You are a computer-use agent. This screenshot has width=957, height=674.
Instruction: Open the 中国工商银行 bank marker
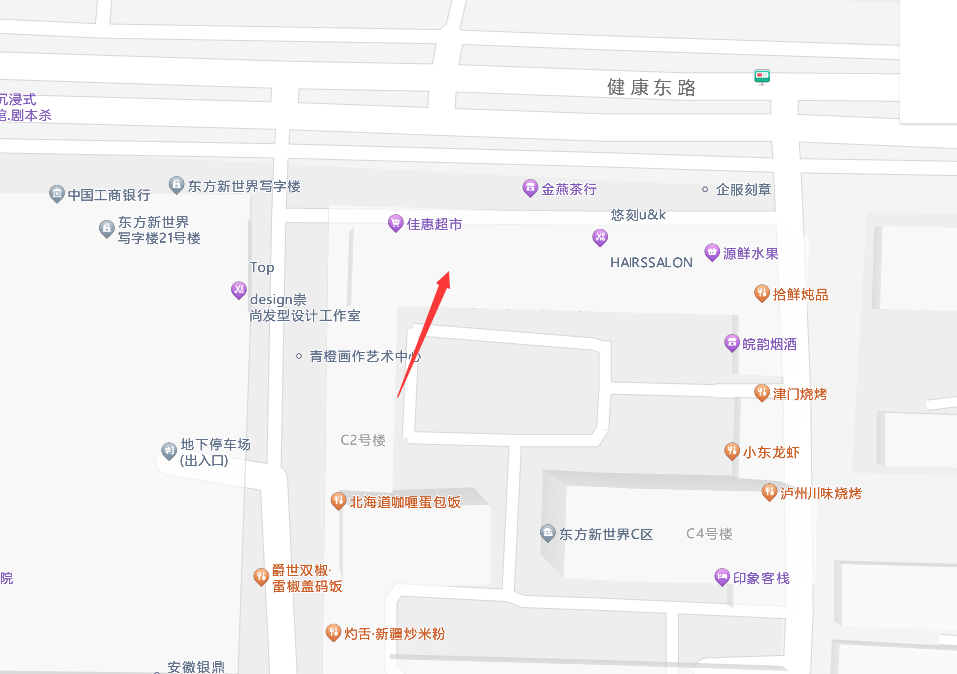coord(57,194)
